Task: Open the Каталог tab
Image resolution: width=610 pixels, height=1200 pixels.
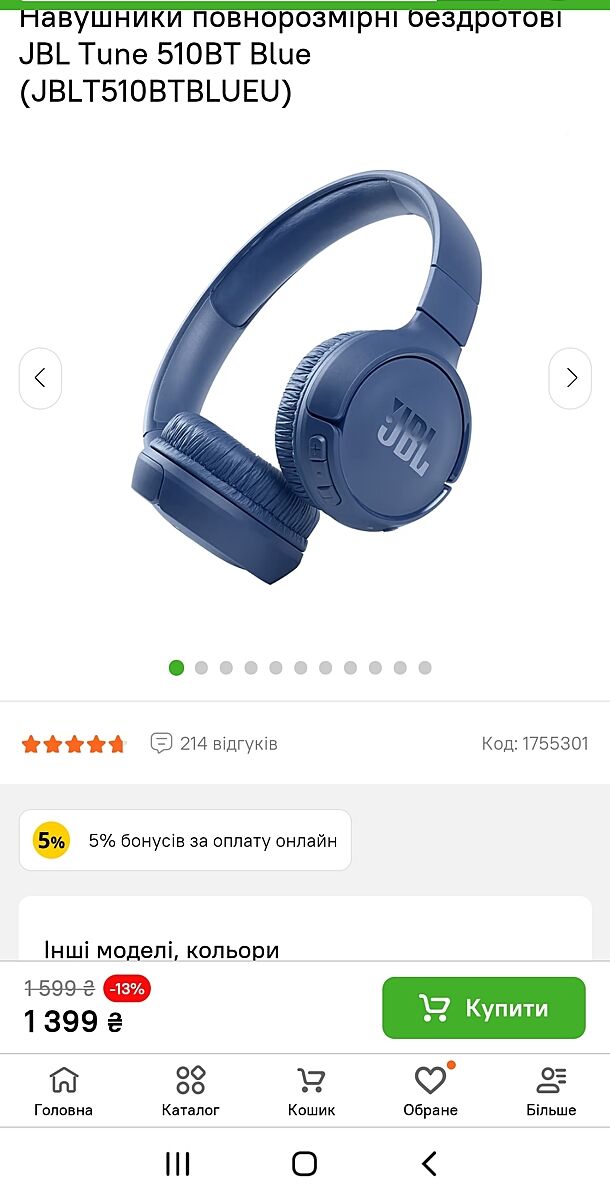Action: click(x=190, y=1091)
